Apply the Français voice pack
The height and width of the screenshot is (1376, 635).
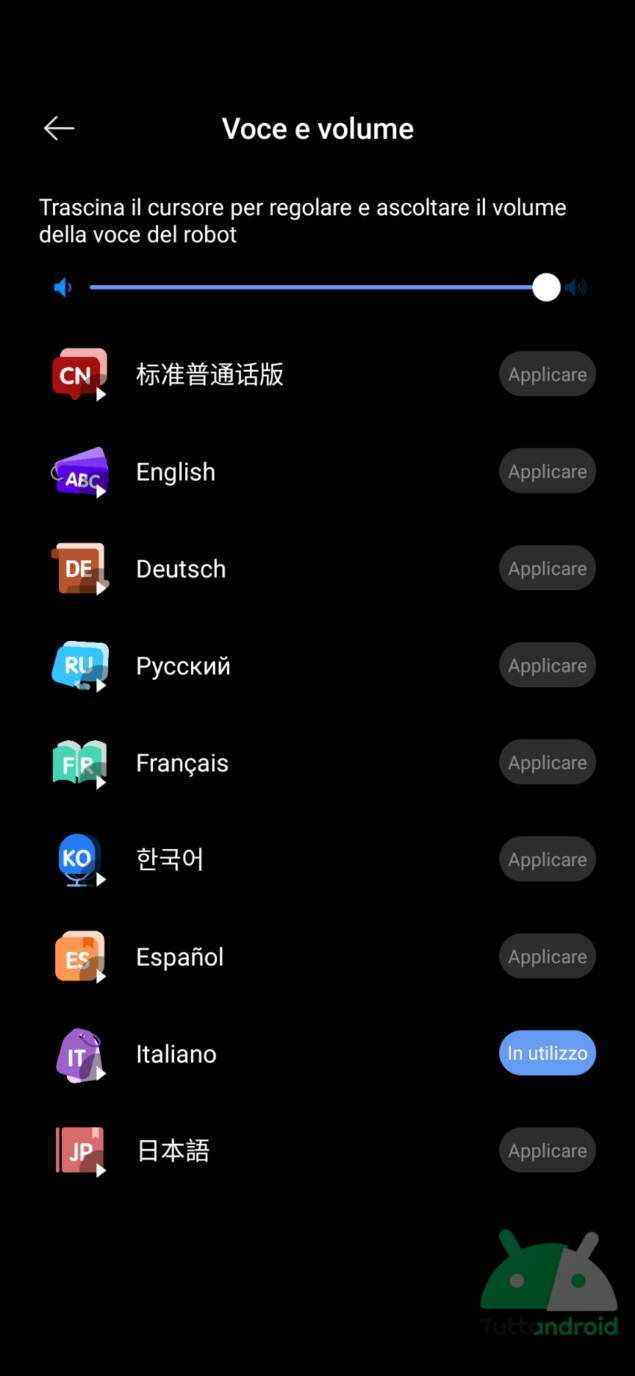[x=547, y=763]
